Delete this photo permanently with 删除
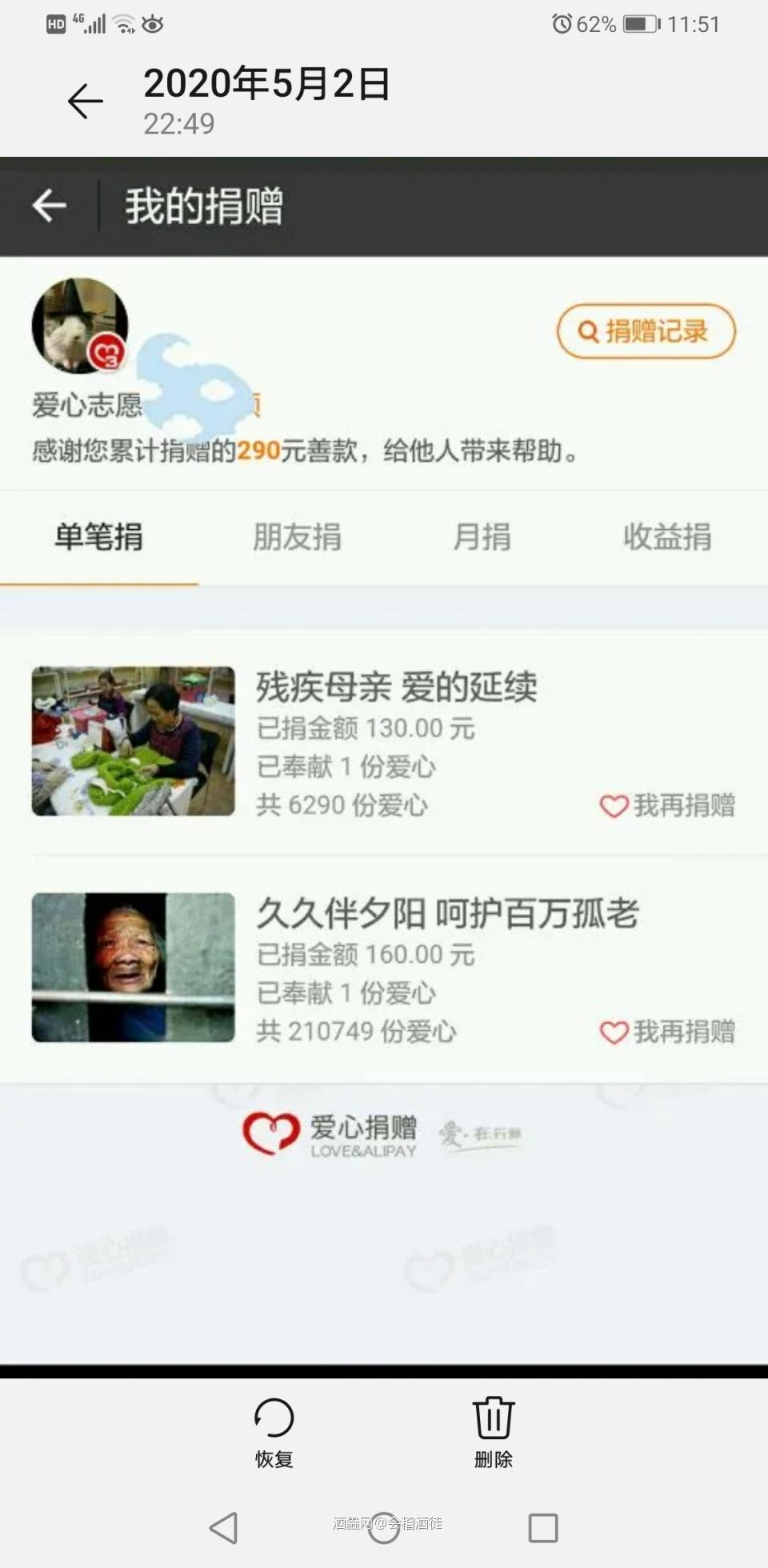 click(x=493, y=1432)
